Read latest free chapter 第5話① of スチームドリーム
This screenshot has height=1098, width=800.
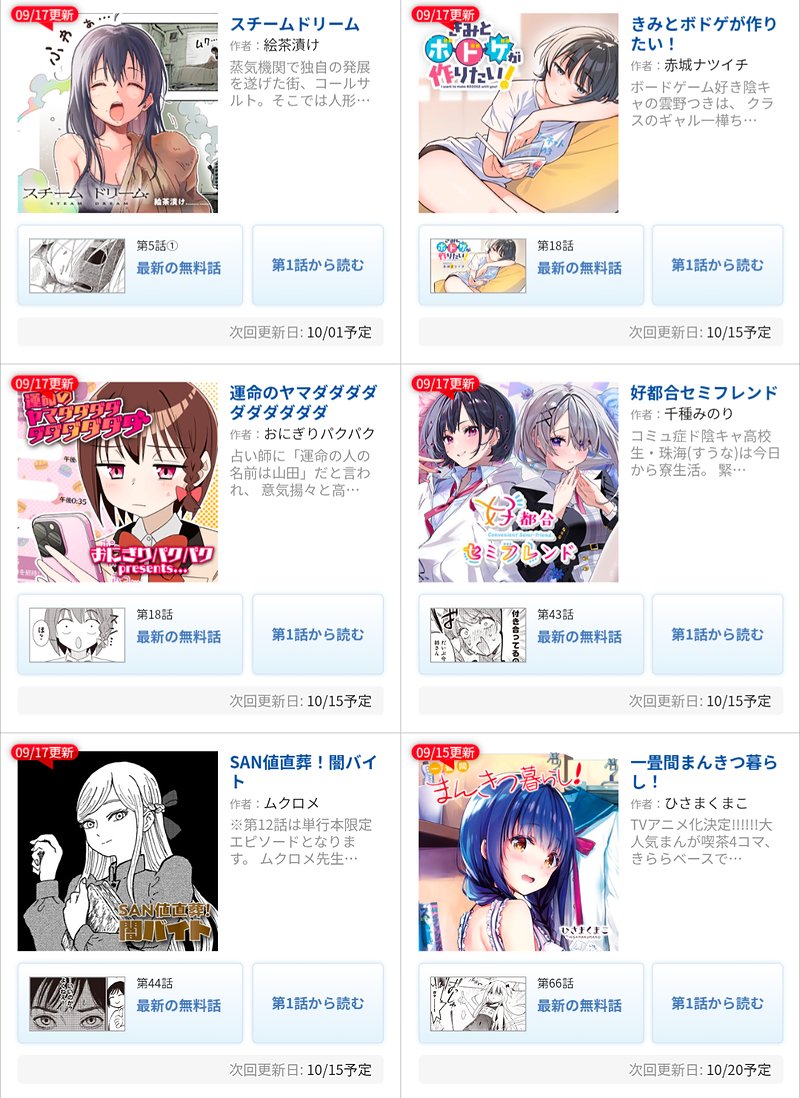click(130, 265)
